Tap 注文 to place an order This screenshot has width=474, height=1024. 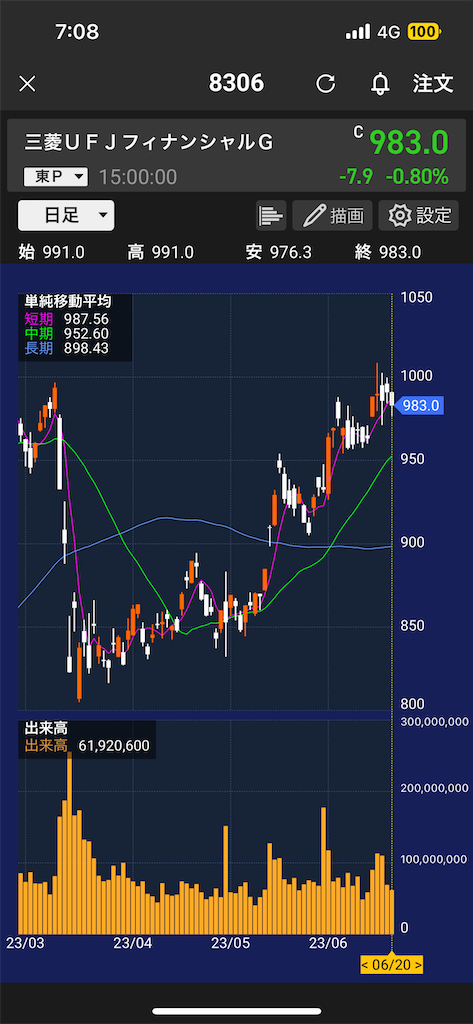(433, 84)
